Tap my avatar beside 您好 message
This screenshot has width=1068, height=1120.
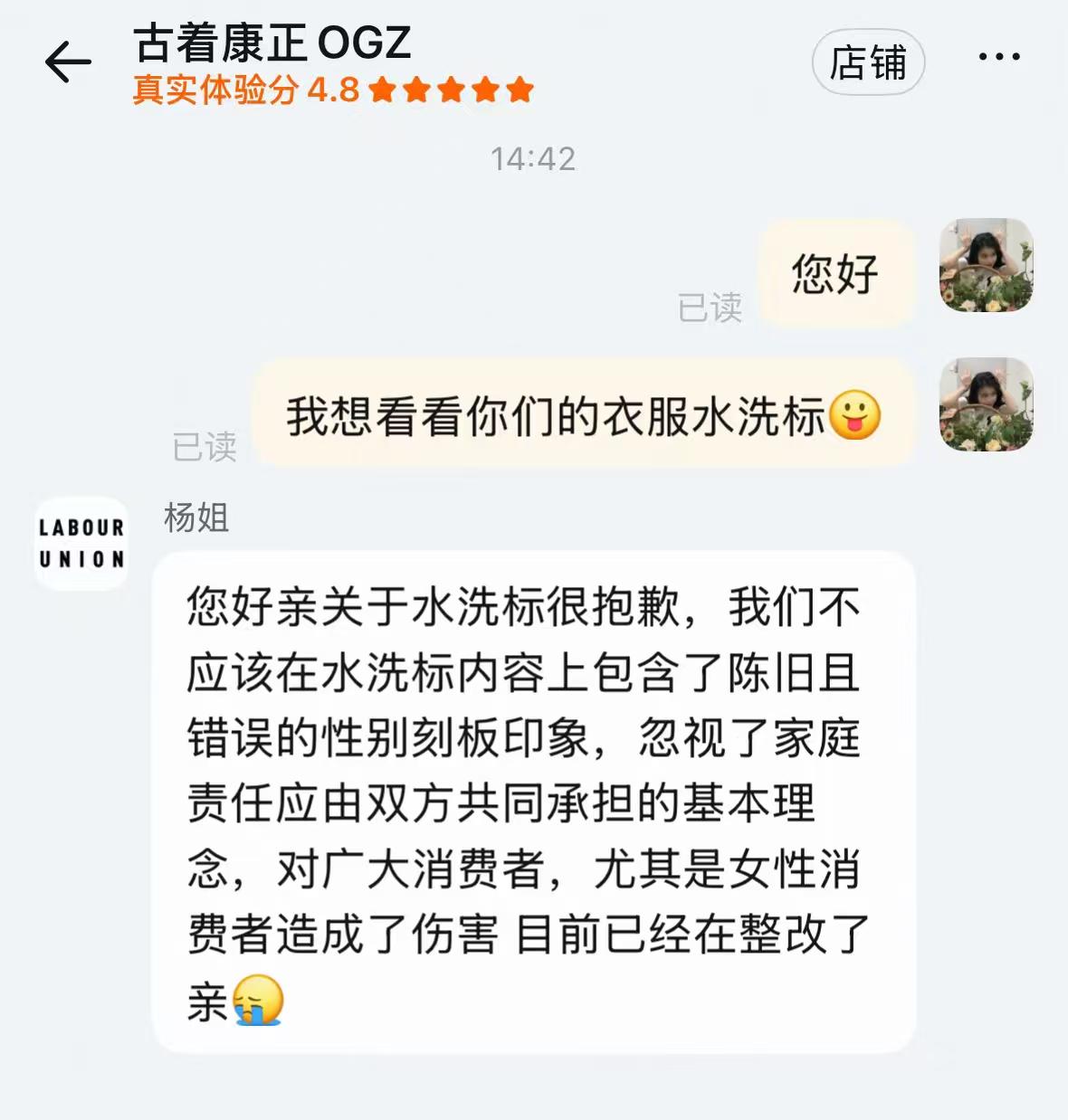[986, 265]
